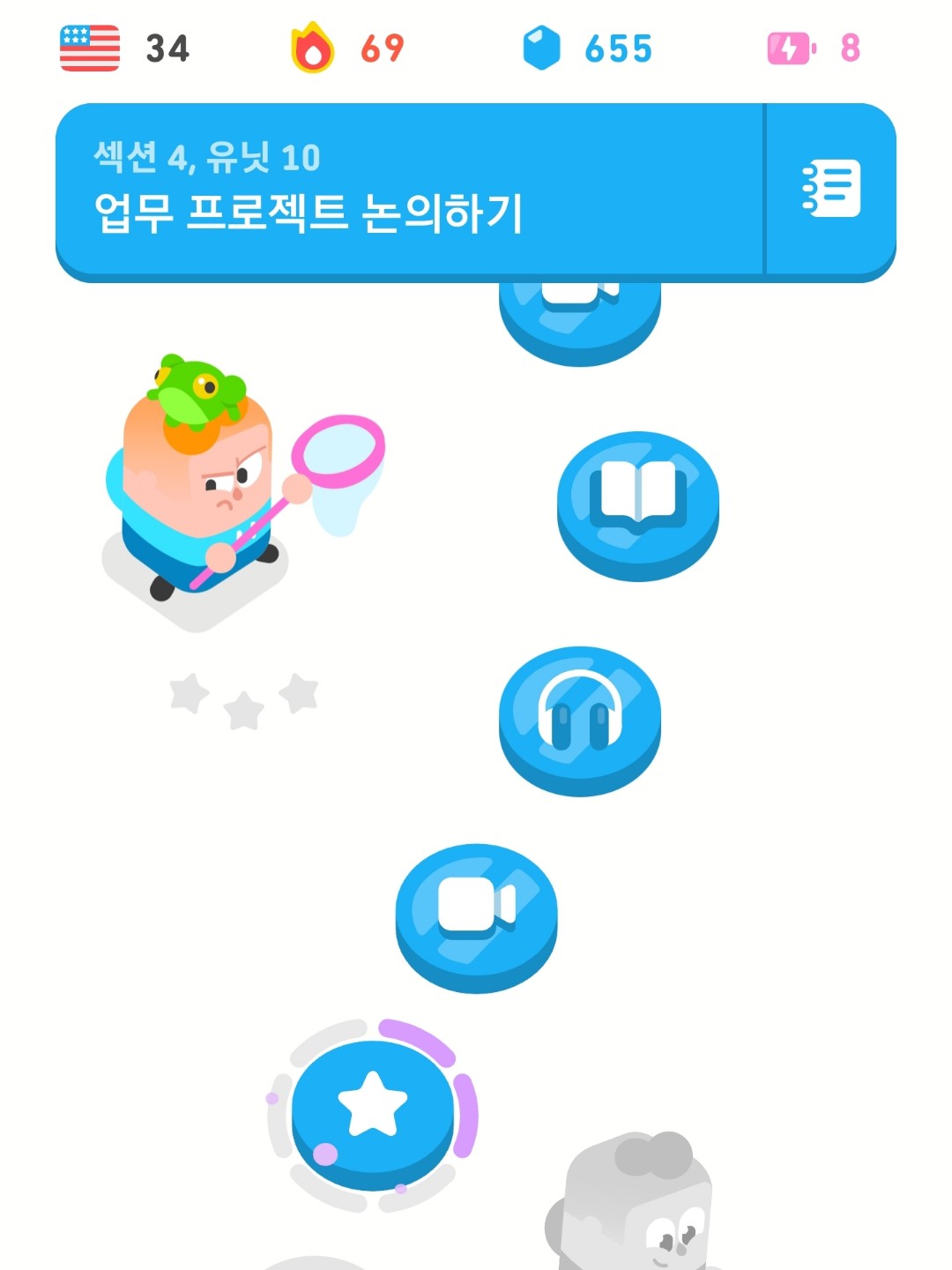
Task: Open the gems shop showing 655
Action: tap(586, 48)
